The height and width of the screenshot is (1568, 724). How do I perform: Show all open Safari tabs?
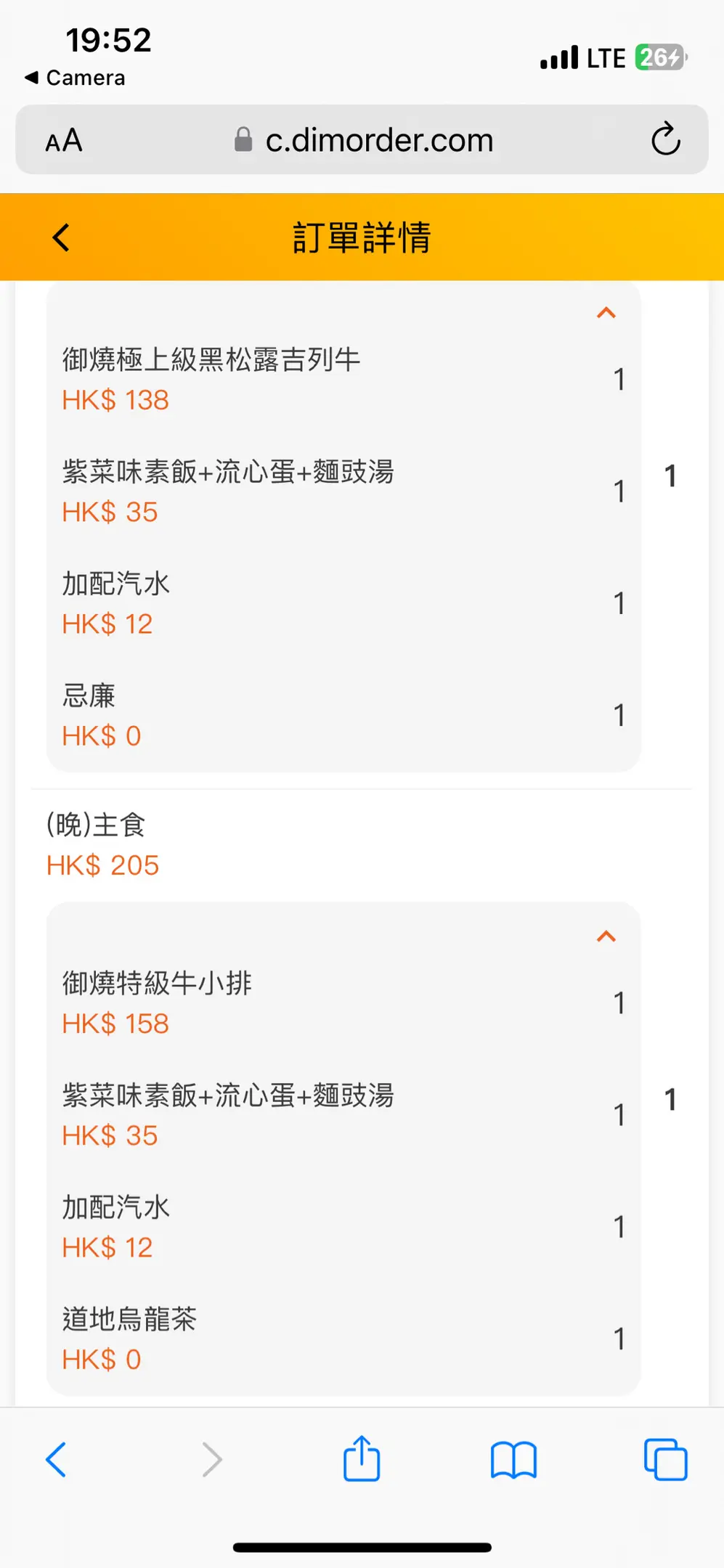(665, 1459)
